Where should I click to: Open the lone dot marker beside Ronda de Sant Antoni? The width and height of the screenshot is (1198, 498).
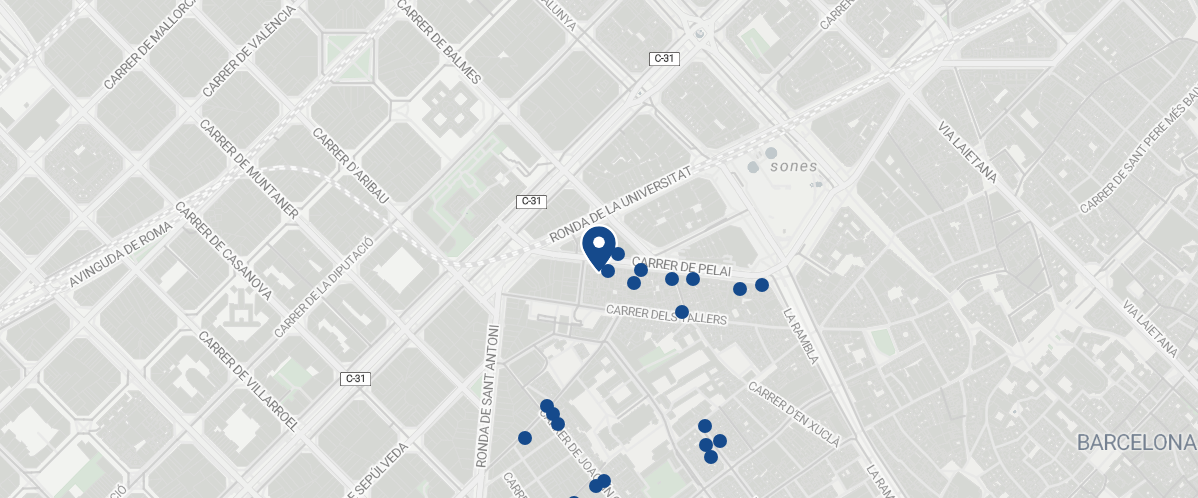point(525,438)
